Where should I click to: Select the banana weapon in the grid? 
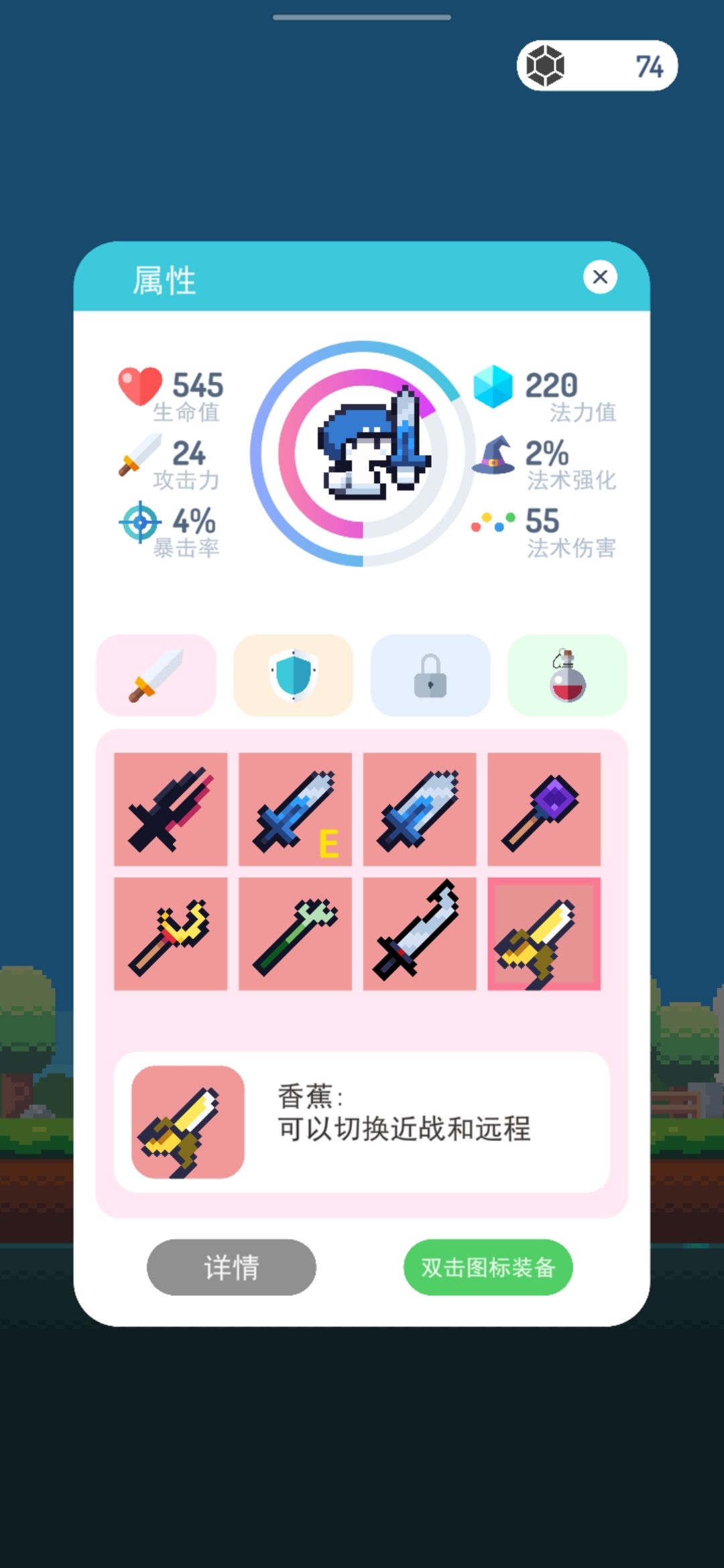[x=543, y=935]
